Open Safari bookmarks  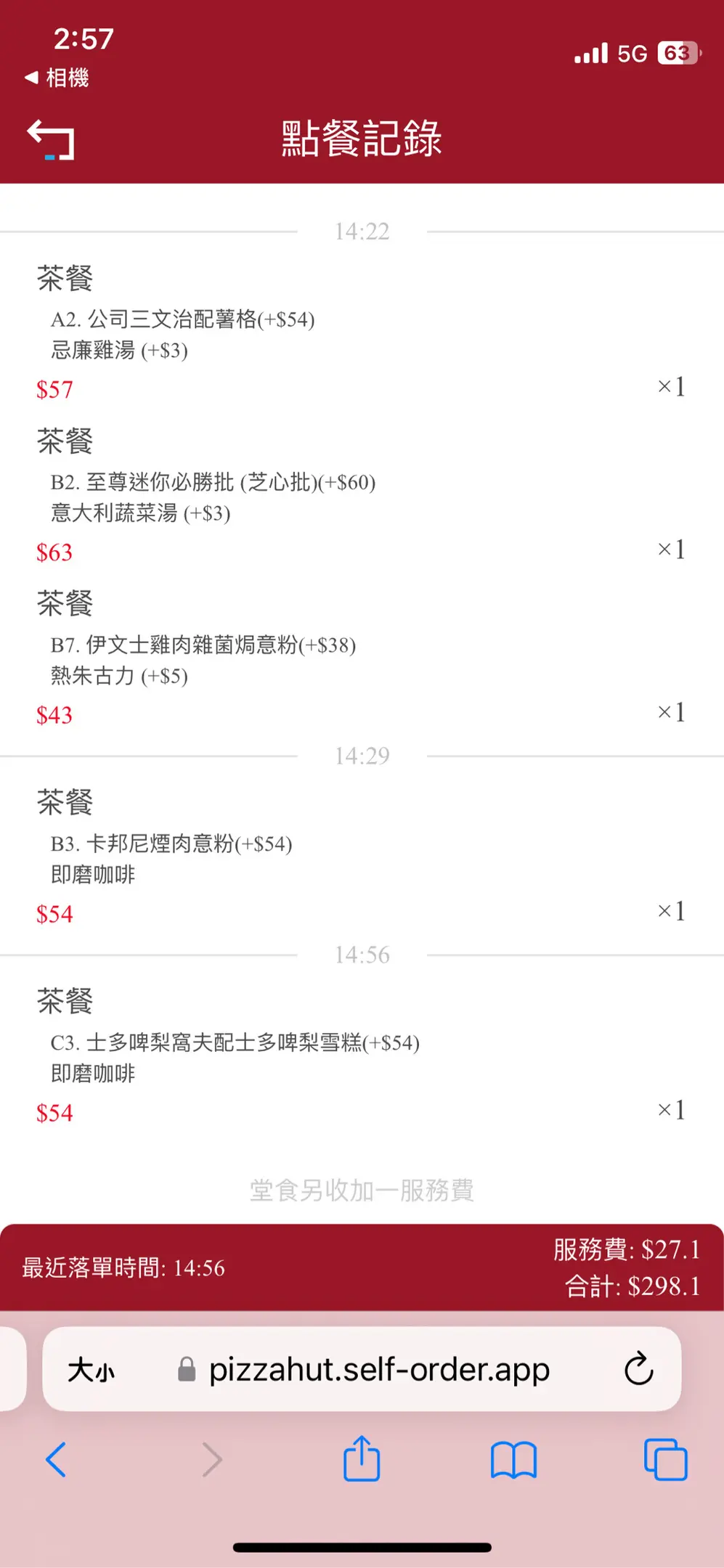click(513, 1459)
